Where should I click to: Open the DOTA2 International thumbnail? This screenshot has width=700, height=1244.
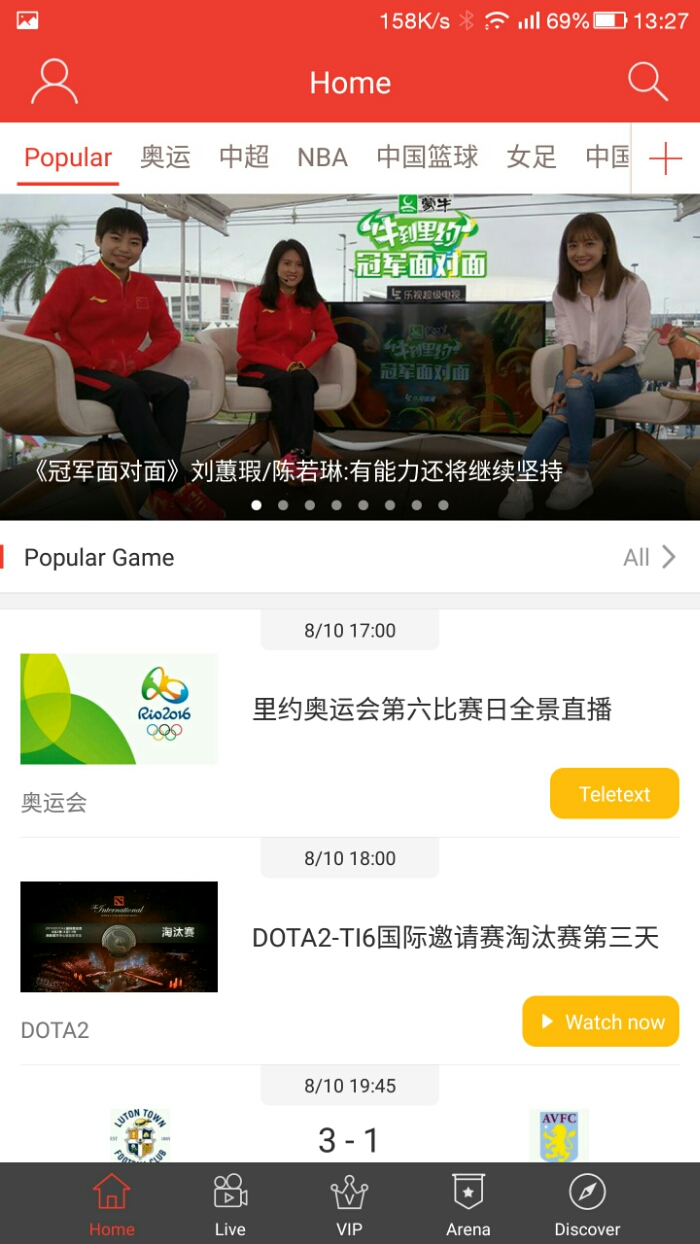point(119,937)
